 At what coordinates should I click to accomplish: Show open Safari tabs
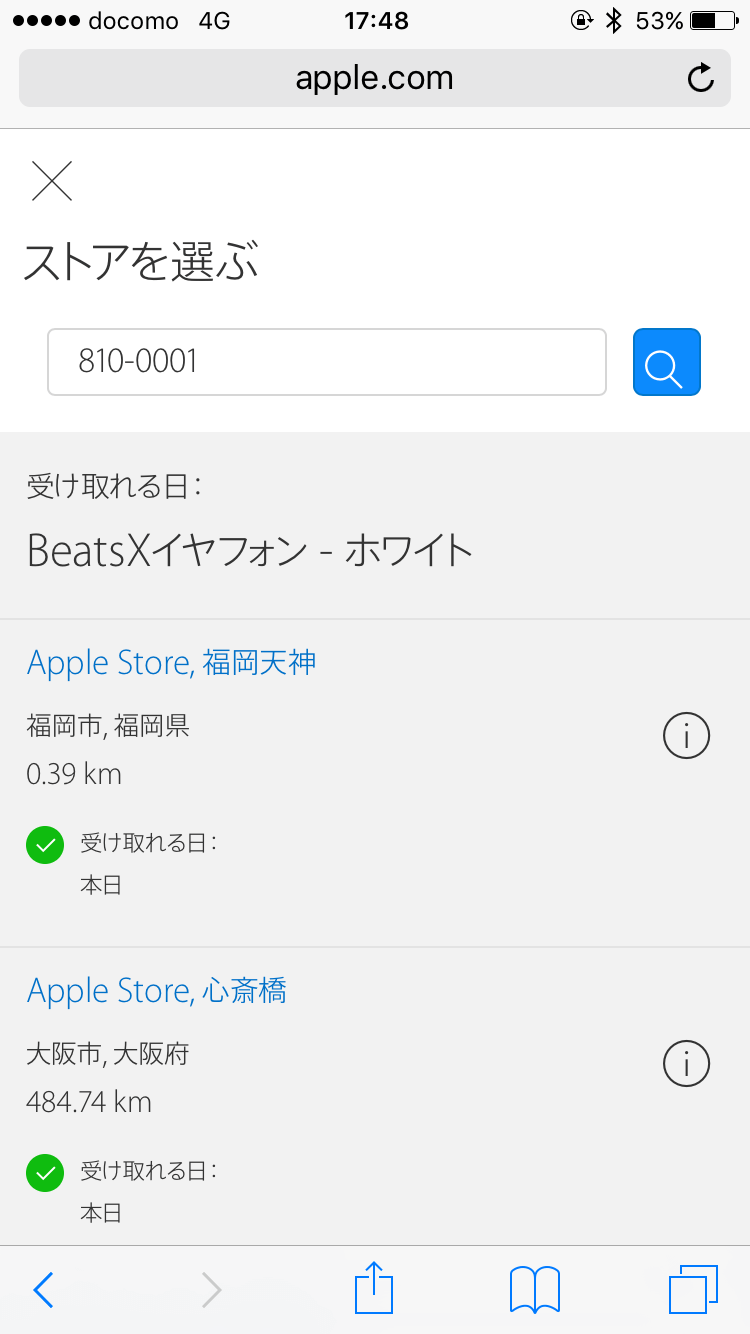pyautogui.click(x=693, y=1290)
